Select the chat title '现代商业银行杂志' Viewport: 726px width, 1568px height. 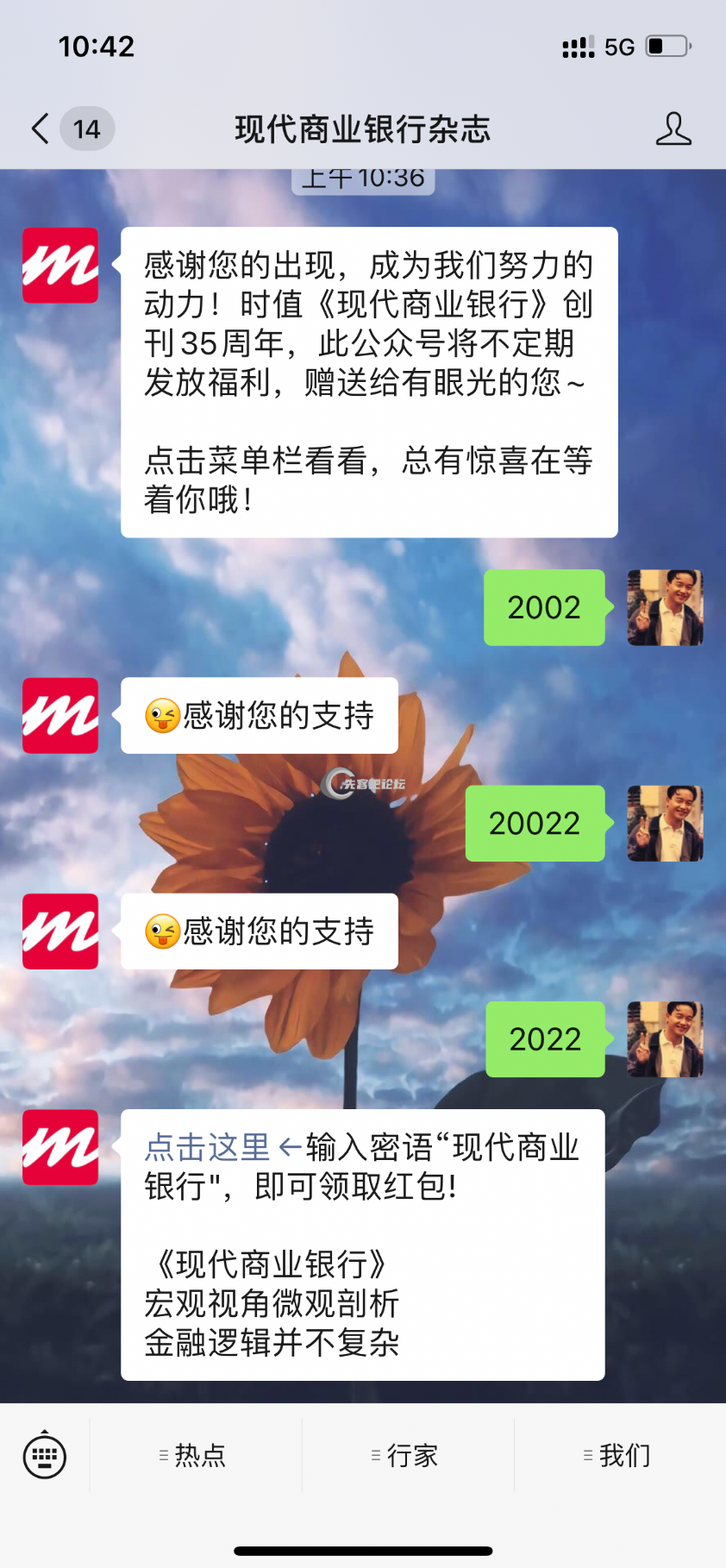[363, 128]
